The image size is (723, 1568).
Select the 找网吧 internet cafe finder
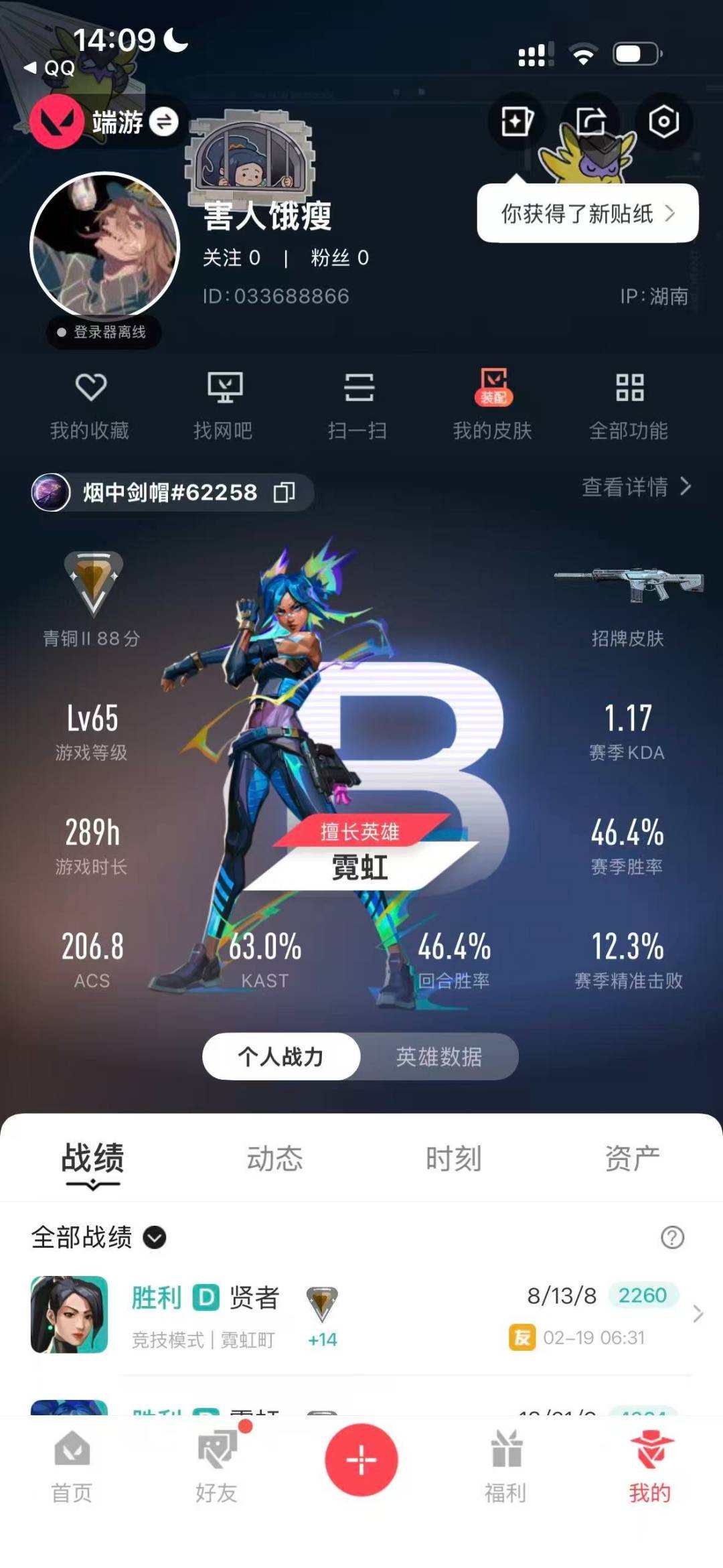[226, 402]
